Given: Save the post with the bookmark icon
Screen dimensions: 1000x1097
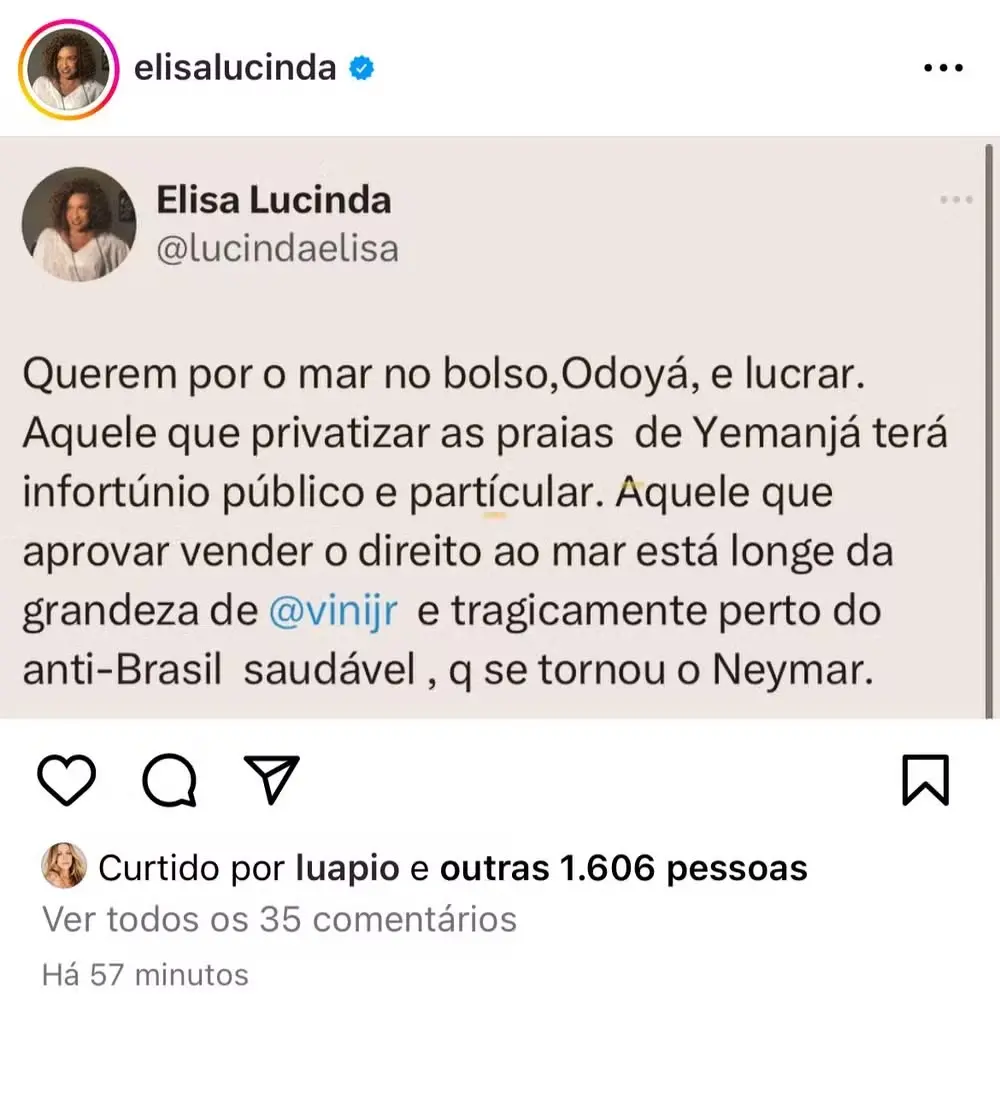Looking at the screenshot, I should 926,781.
